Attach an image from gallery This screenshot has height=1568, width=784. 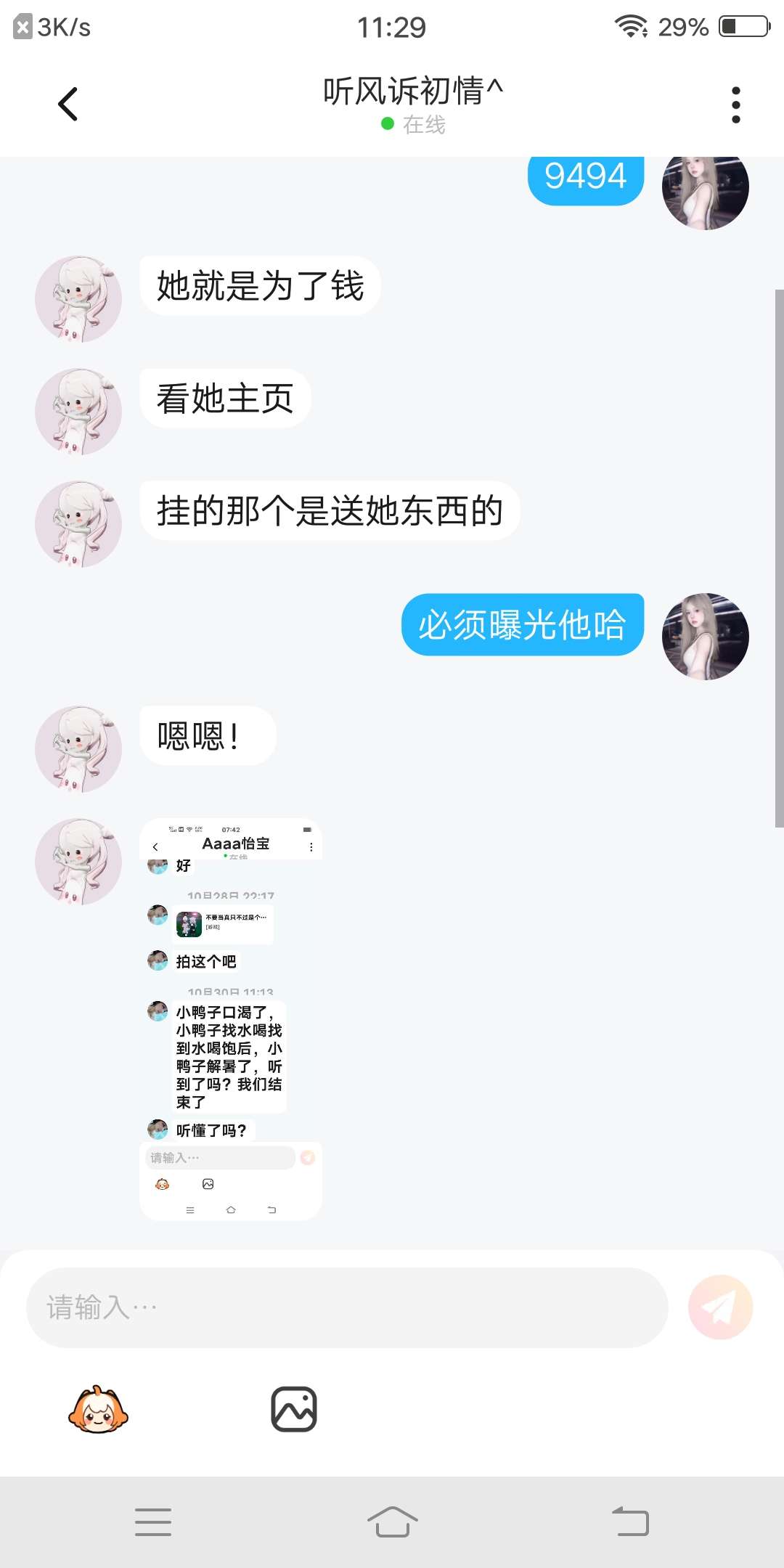click(294, 1410)
